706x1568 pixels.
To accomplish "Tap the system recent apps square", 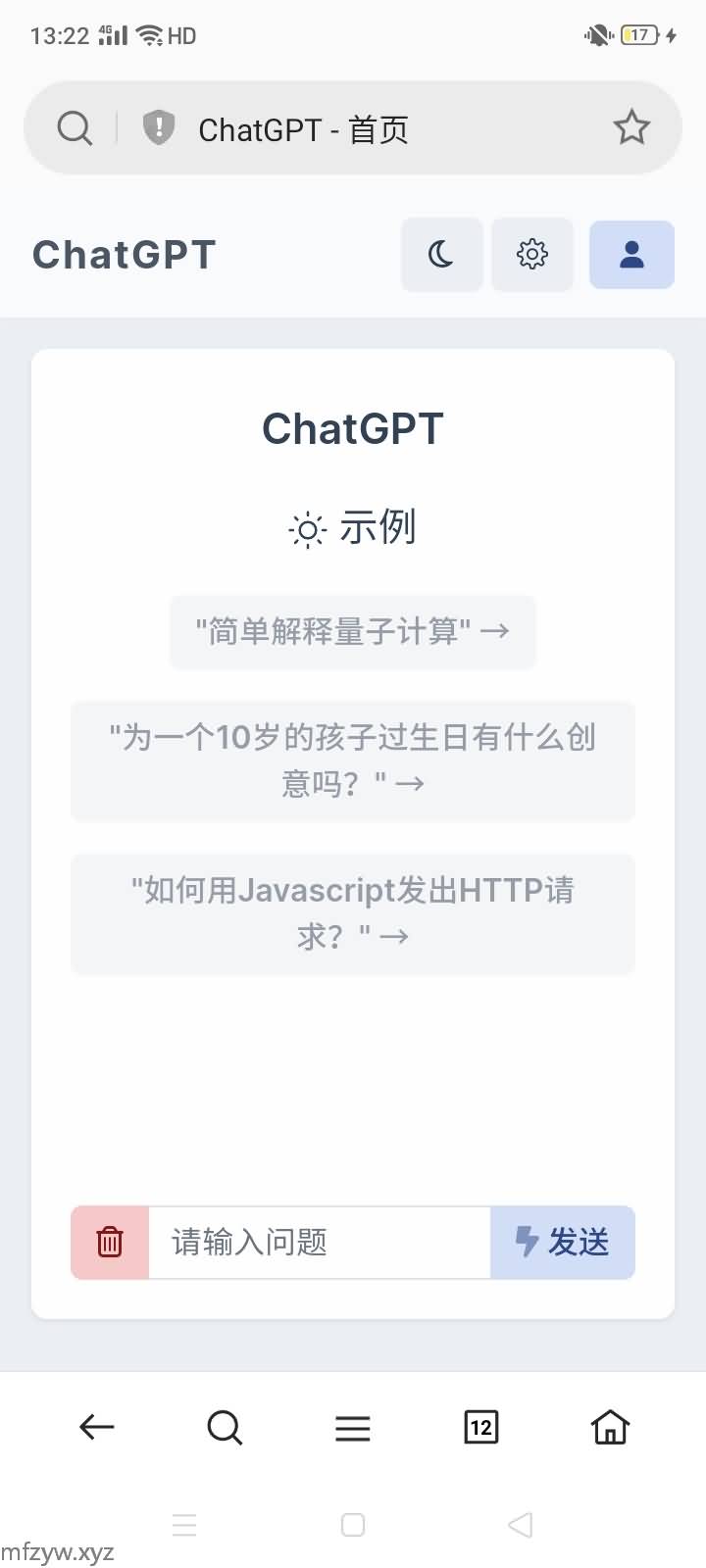I will coord(353,1525).
